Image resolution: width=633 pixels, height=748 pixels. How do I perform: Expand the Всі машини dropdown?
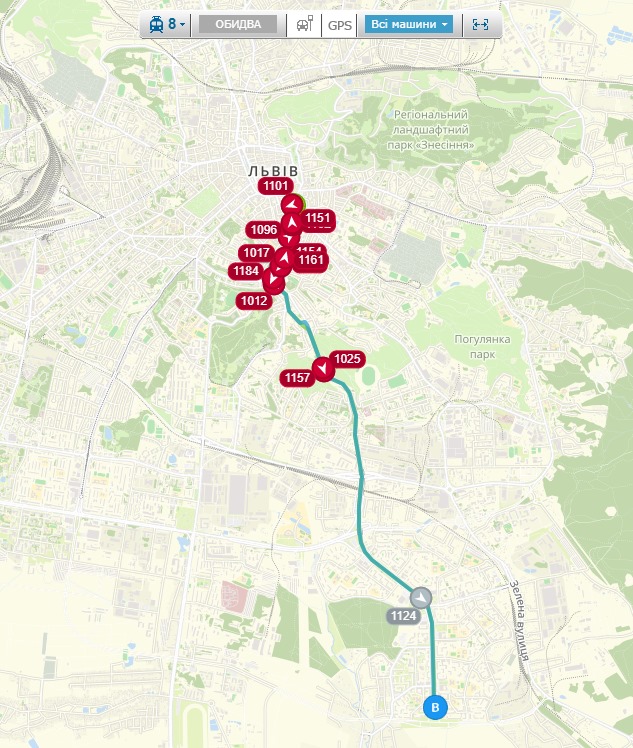pos(408,24)
